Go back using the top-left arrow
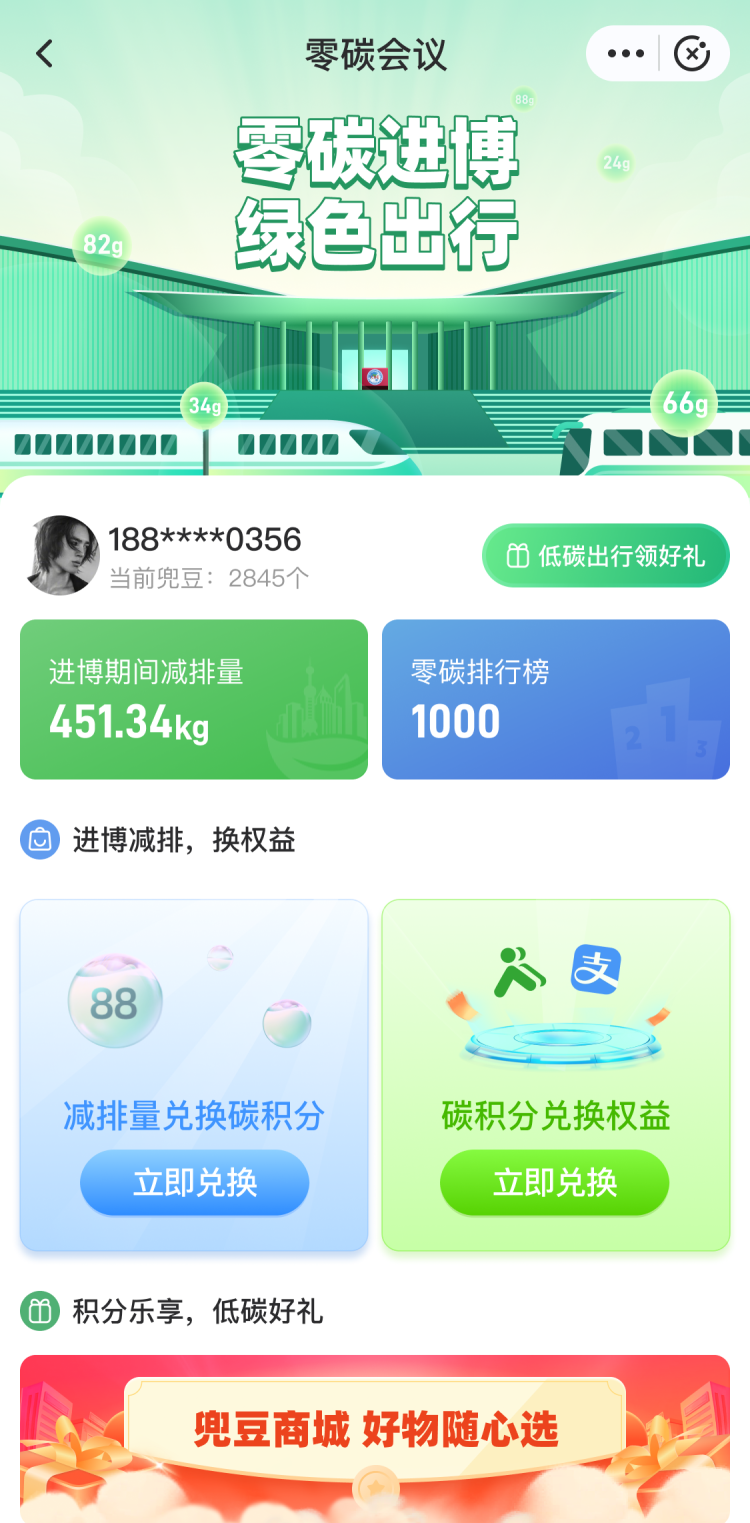This screenshot has height=1523, width=750. (x=44, y=54)
